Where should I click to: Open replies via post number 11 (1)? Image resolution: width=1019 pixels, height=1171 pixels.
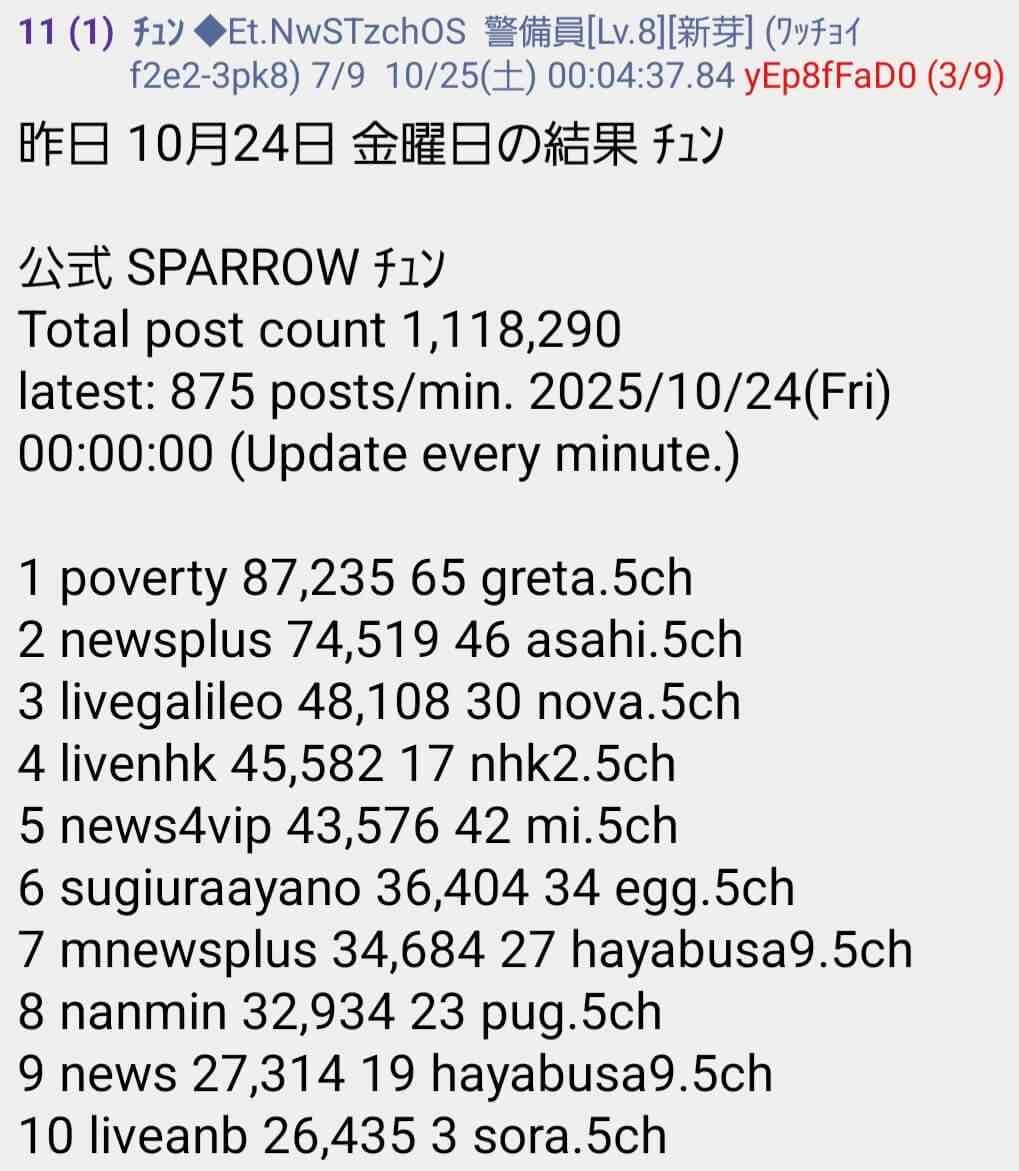pos(66,32)
